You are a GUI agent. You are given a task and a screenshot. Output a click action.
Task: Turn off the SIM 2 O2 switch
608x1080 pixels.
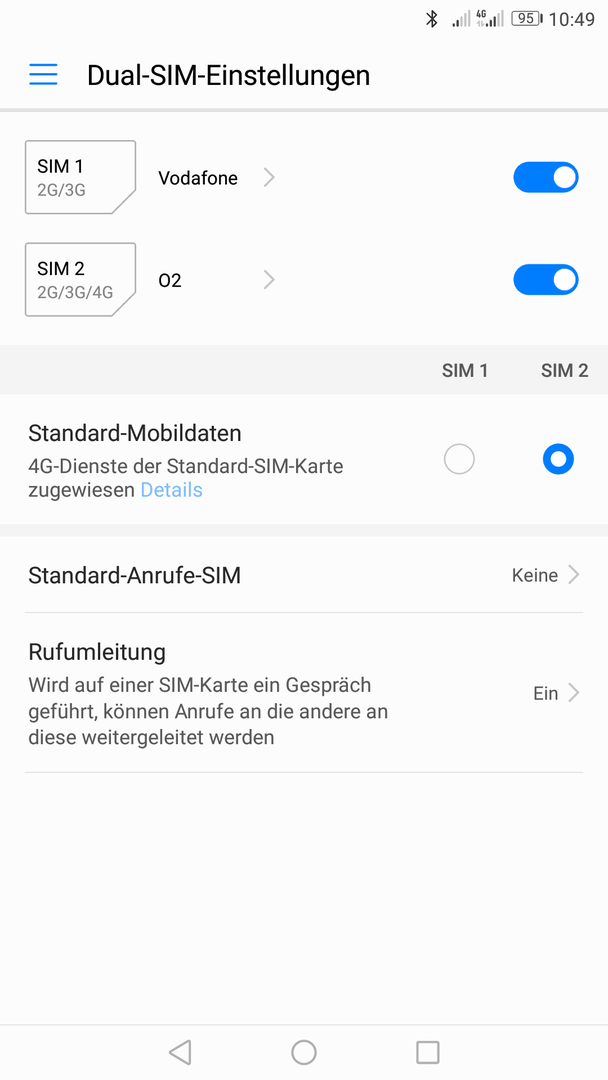coord(545,280)
